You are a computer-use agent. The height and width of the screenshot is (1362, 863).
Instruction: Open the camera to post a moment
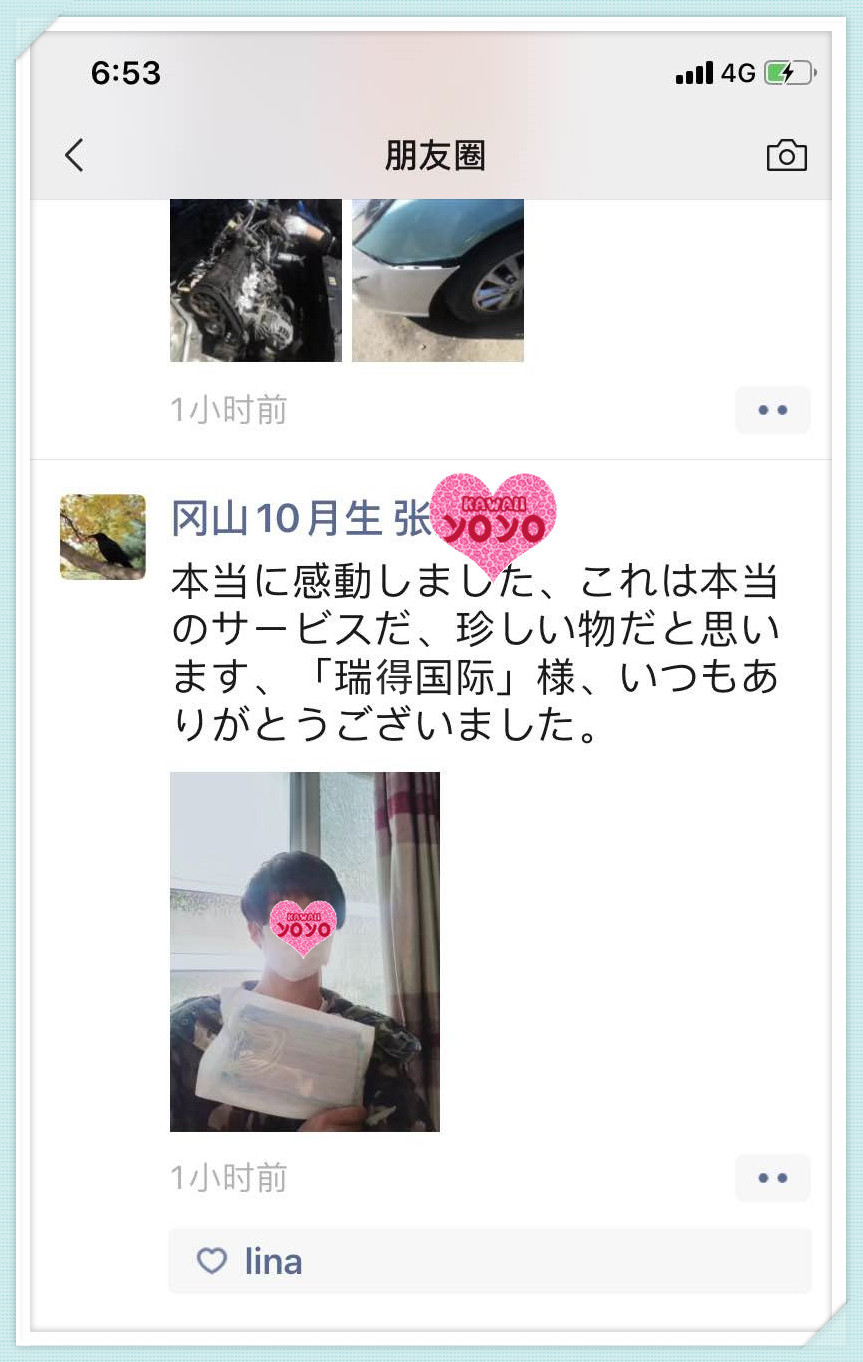coord(786,156)
